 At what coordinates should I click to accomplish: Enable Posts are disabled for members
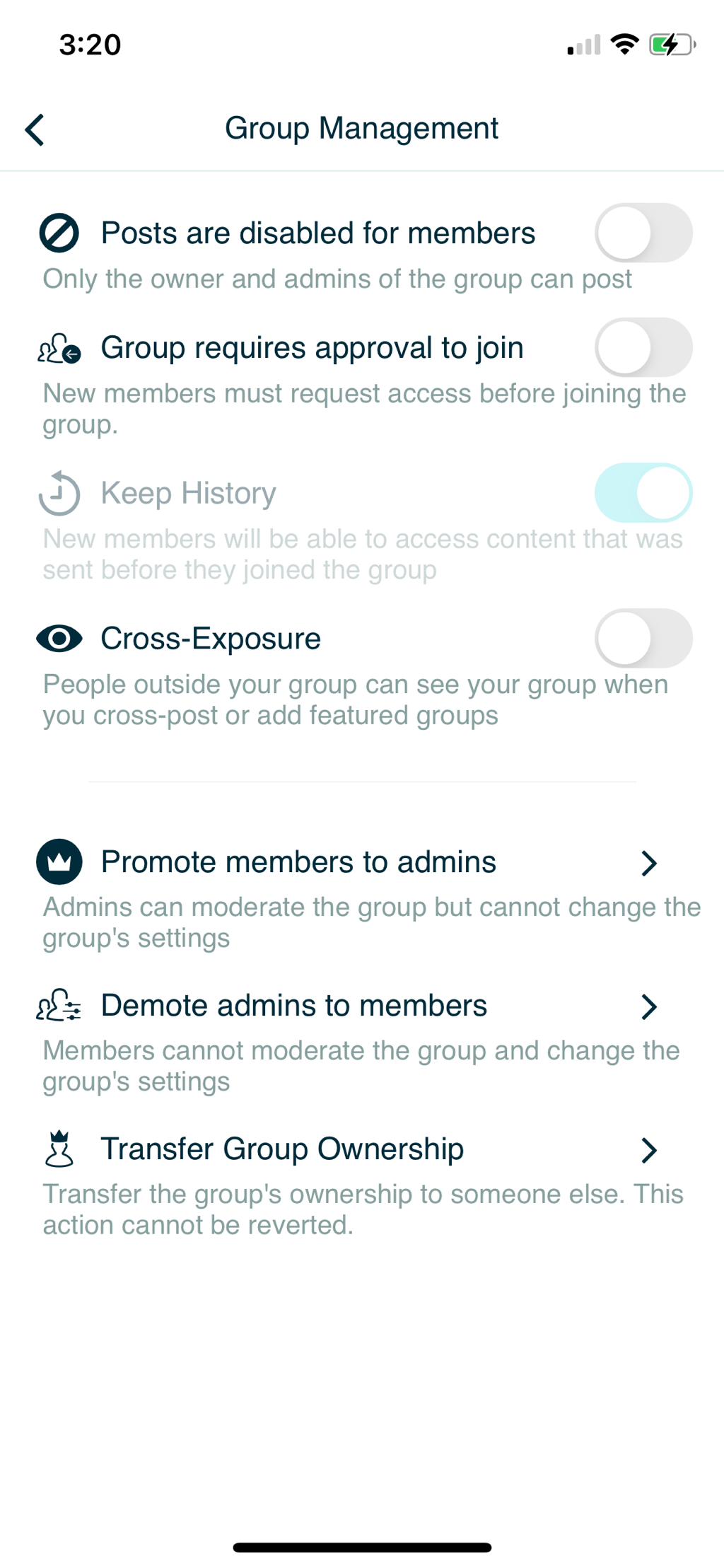tap(643, 233)
